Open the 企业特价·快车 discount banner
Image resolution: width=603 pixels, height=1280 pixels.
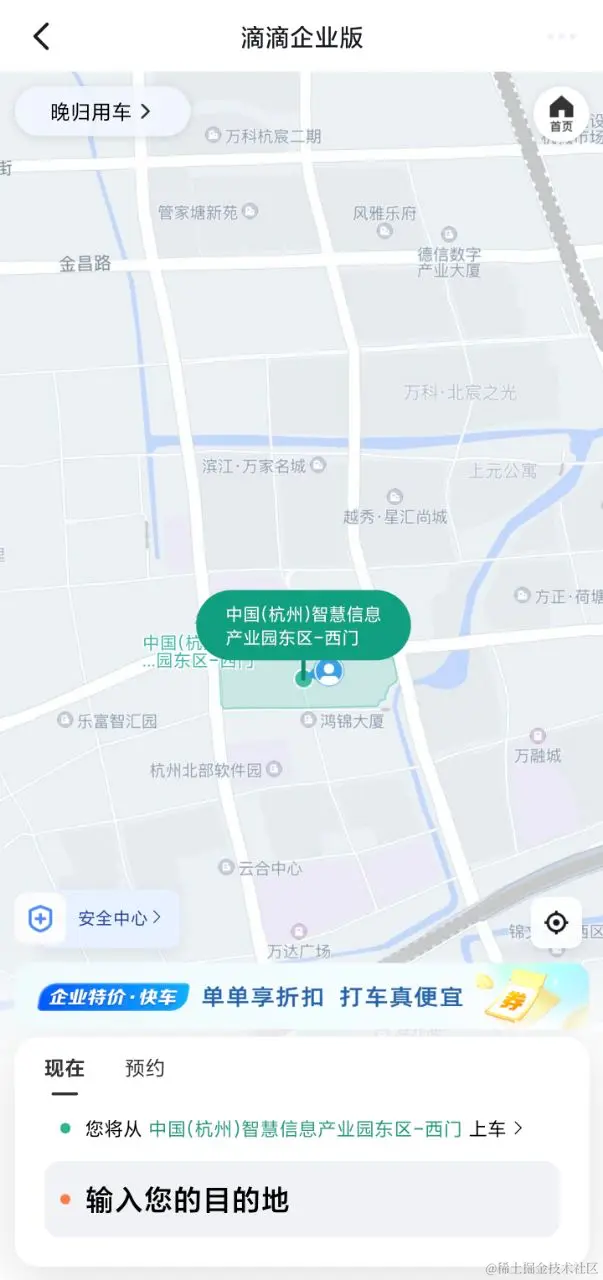(301, 996)
